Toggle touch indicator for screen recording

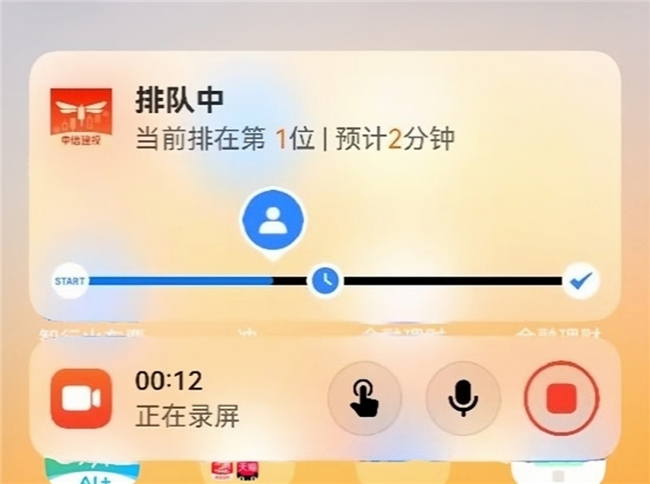(x=364, y=398)
